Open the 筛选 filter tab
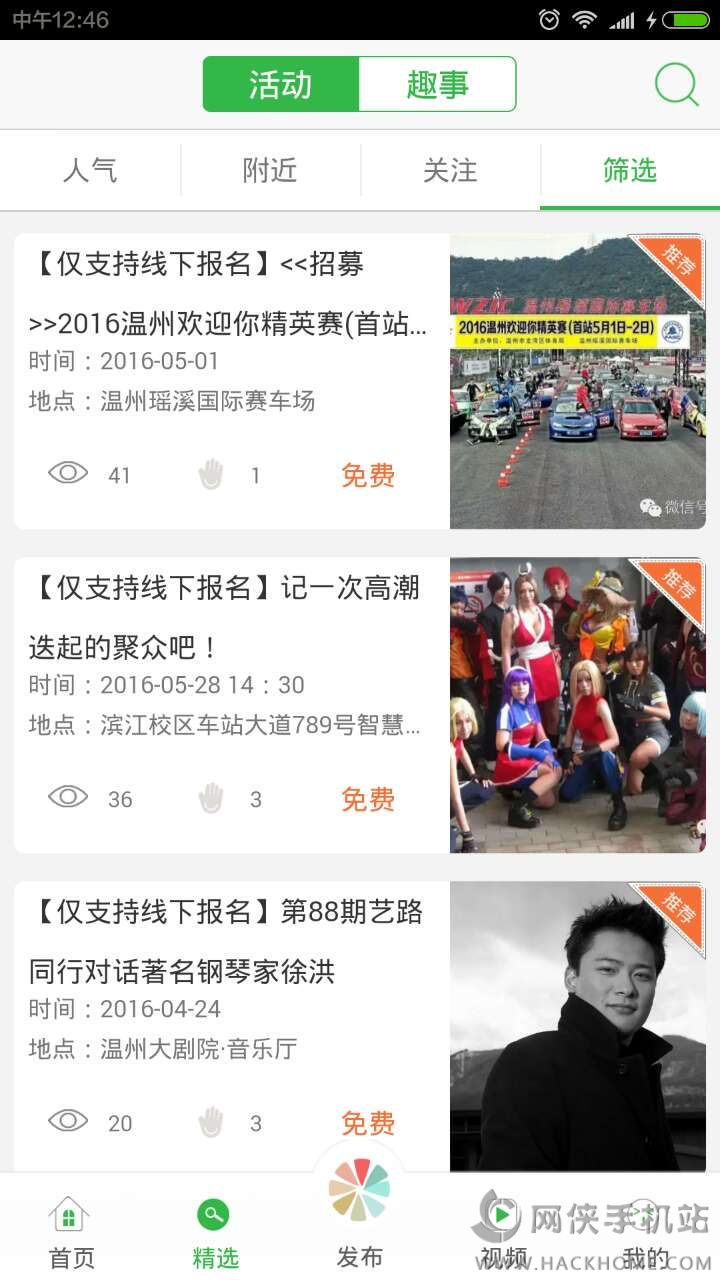 point(630,170)
